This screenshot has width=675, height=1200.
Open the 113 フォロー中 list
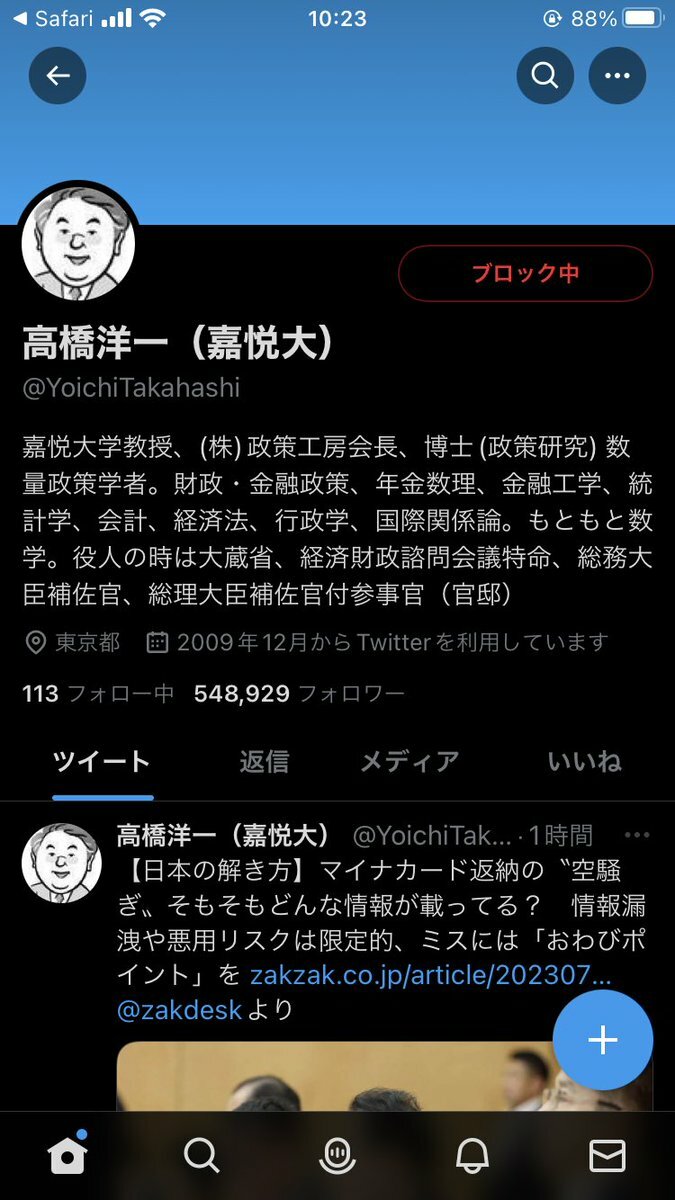98,693
